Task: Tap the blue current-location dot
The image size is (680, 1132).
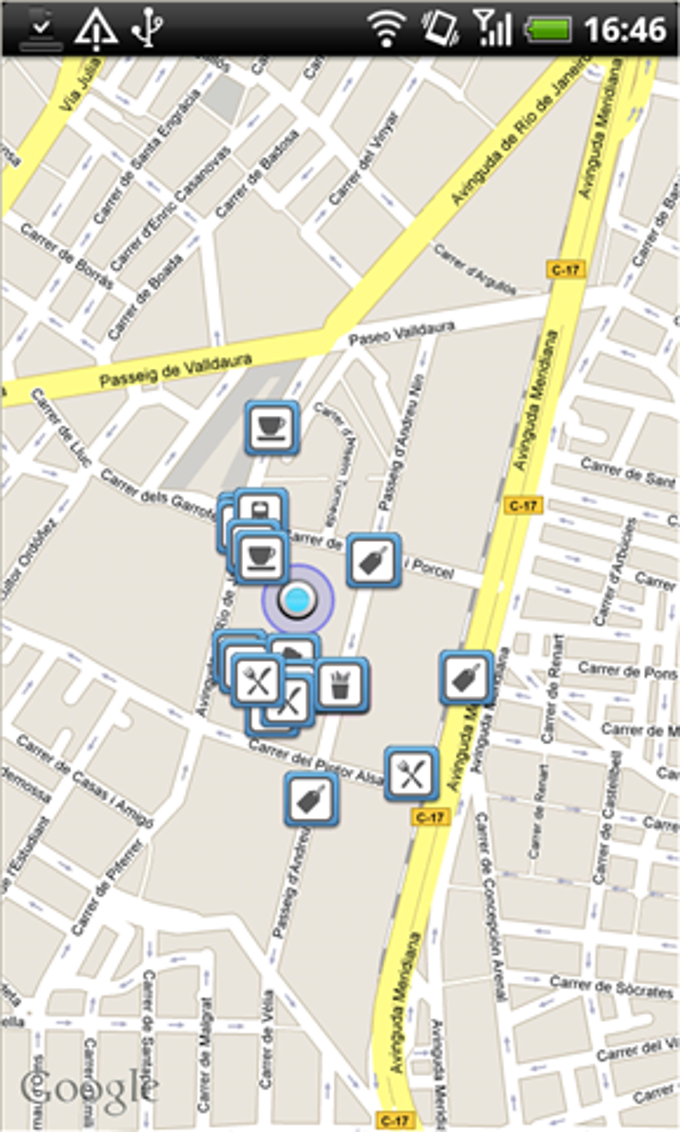Action: [x=297, y=600]
